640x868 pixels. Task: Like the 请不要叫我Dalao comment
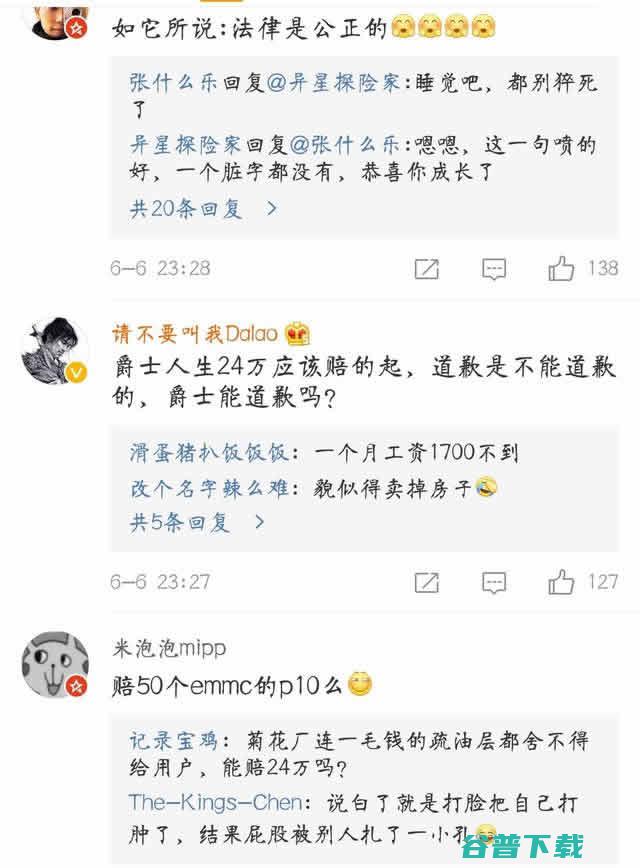tap(562, 582)
